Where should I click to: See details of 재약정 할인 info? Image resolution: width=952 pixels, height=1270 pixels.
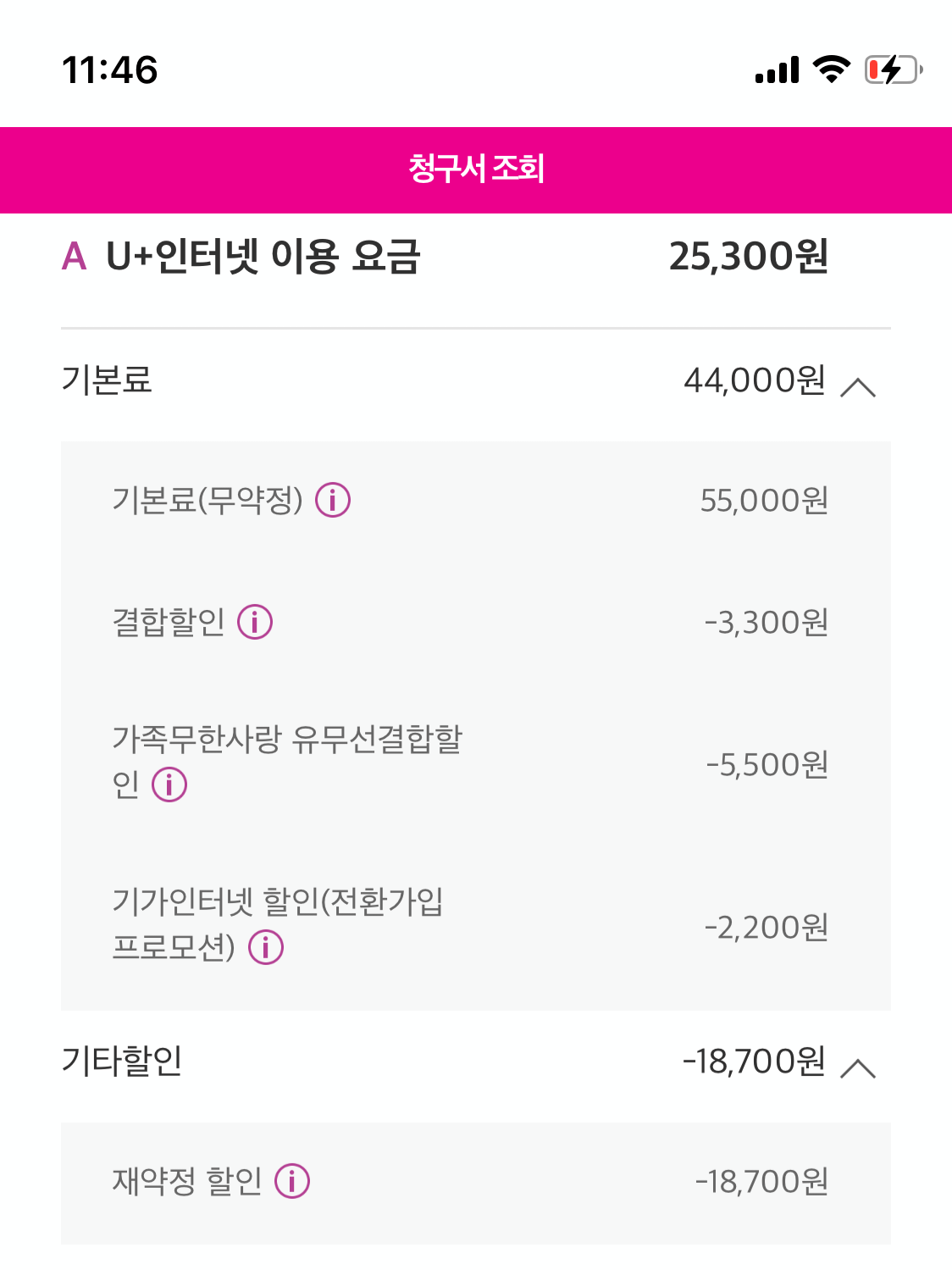[292, 1180]
